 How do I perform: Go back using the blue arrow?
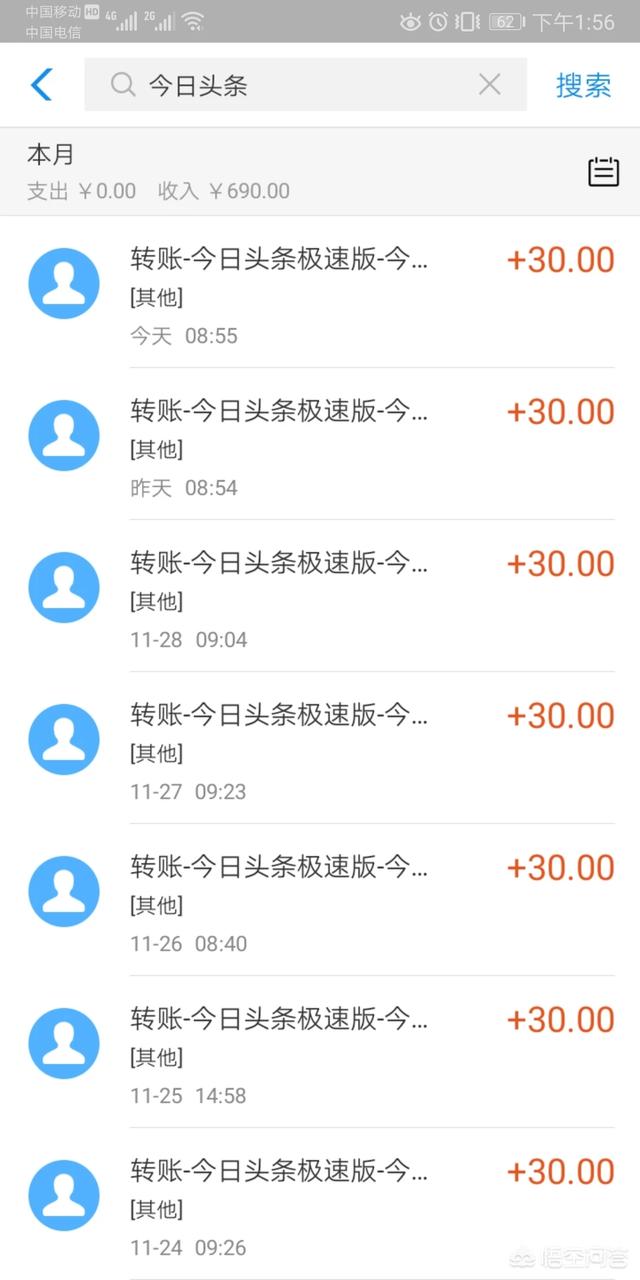click(x=41, y=85)
